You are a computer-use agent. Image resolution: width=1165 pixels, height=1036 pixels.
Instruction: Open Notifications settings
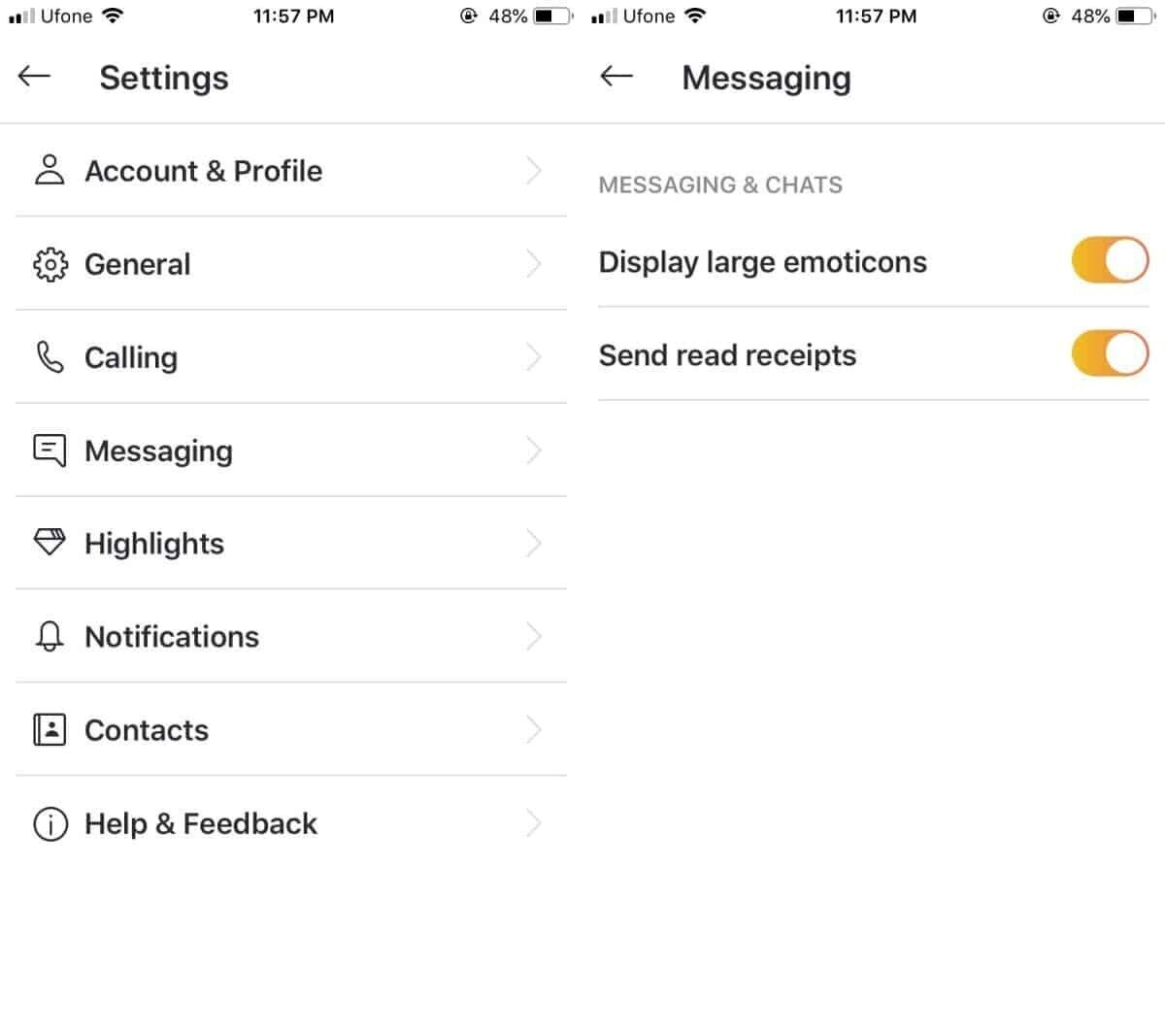pos(290,637)
